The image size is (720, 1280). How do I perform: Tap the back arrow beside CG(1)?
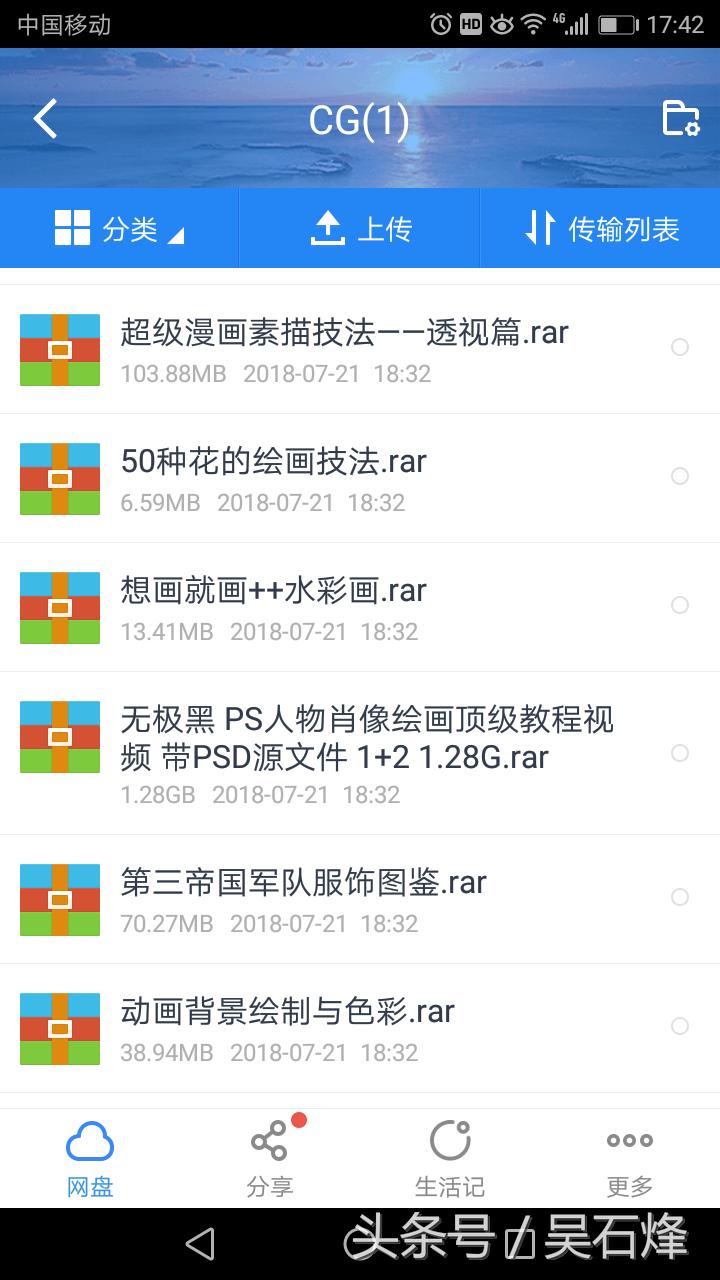click(x=44, y=117)
